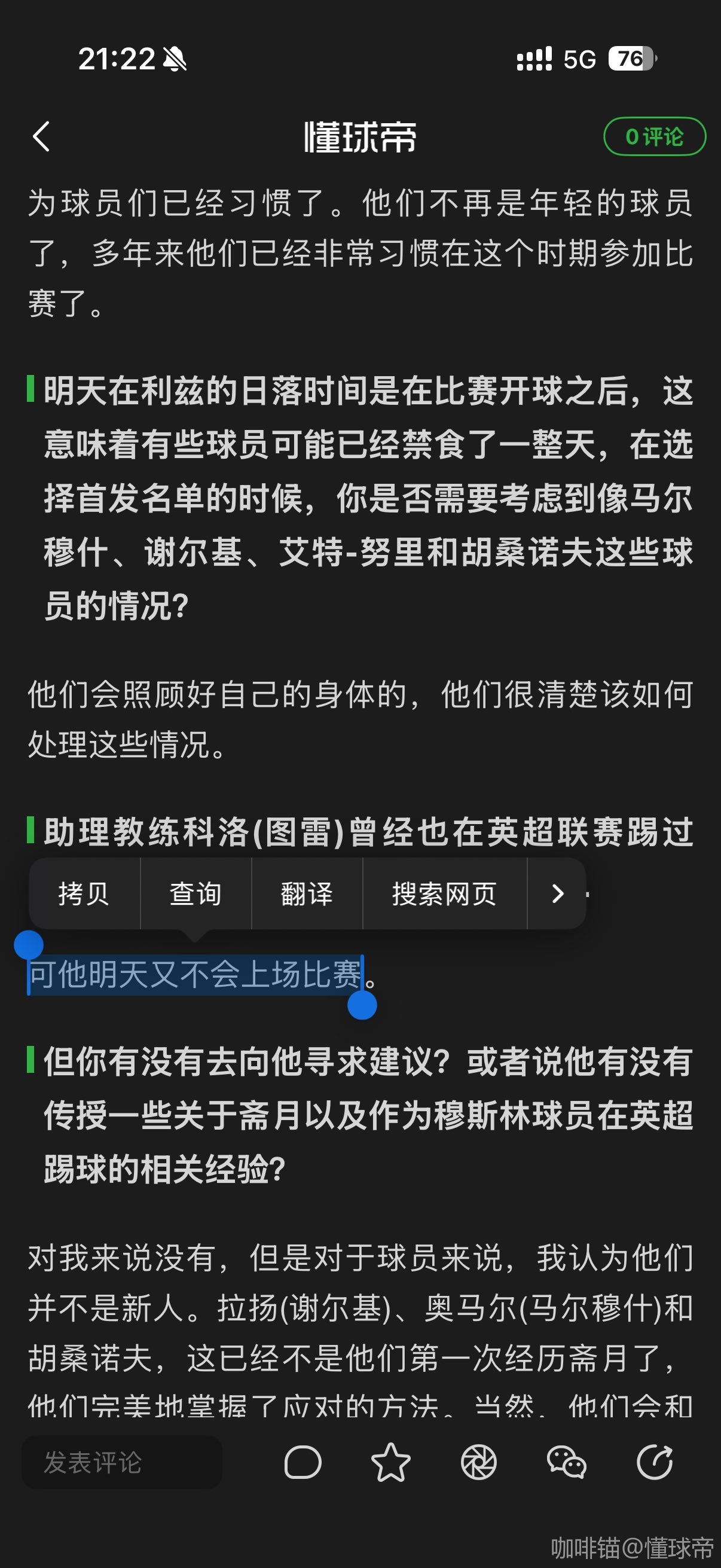Share the article to WeChat

(566, 1462)
